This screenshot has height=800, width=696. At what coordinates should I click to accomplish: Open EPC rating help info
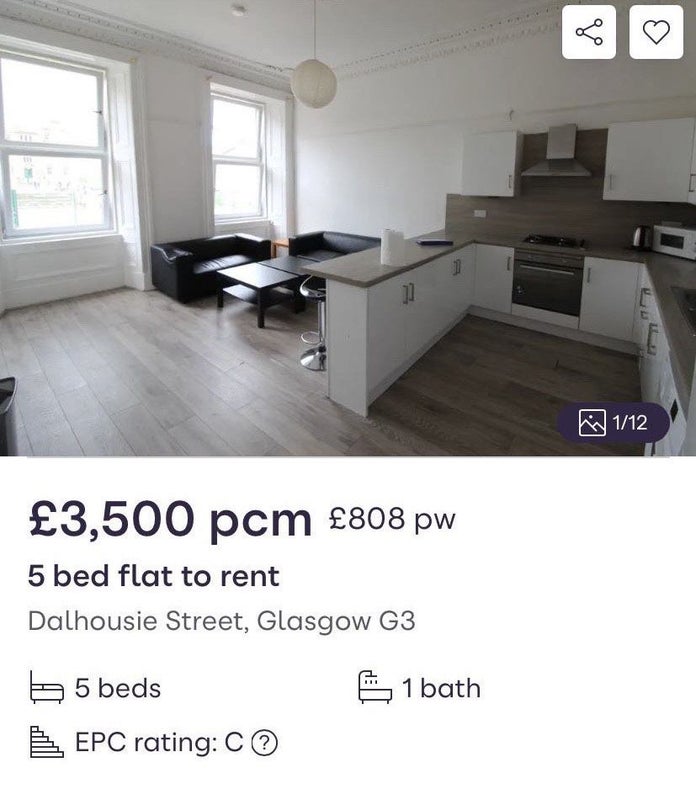[x=264, y=743]
